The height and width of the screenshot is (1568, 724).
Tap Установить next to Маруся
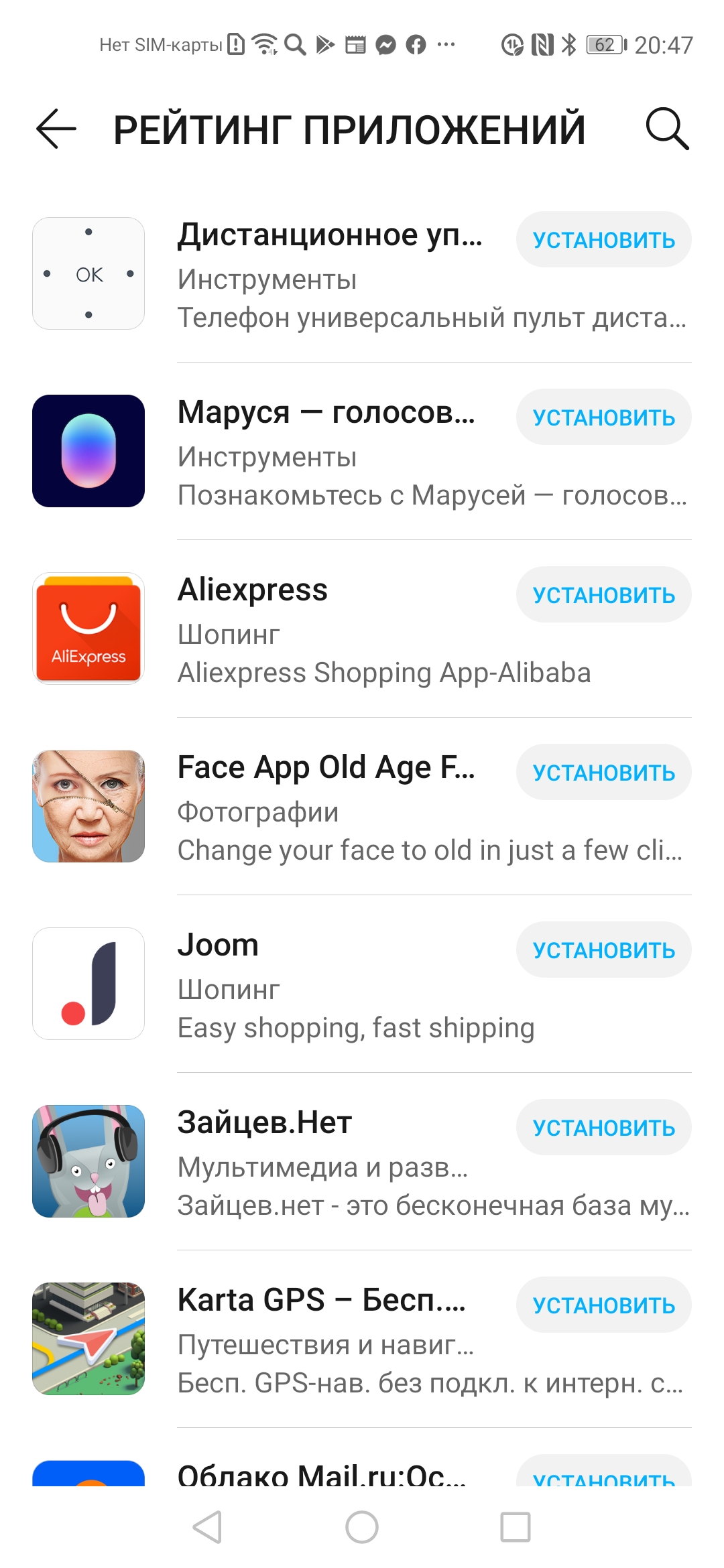click(x=603, y=417)
